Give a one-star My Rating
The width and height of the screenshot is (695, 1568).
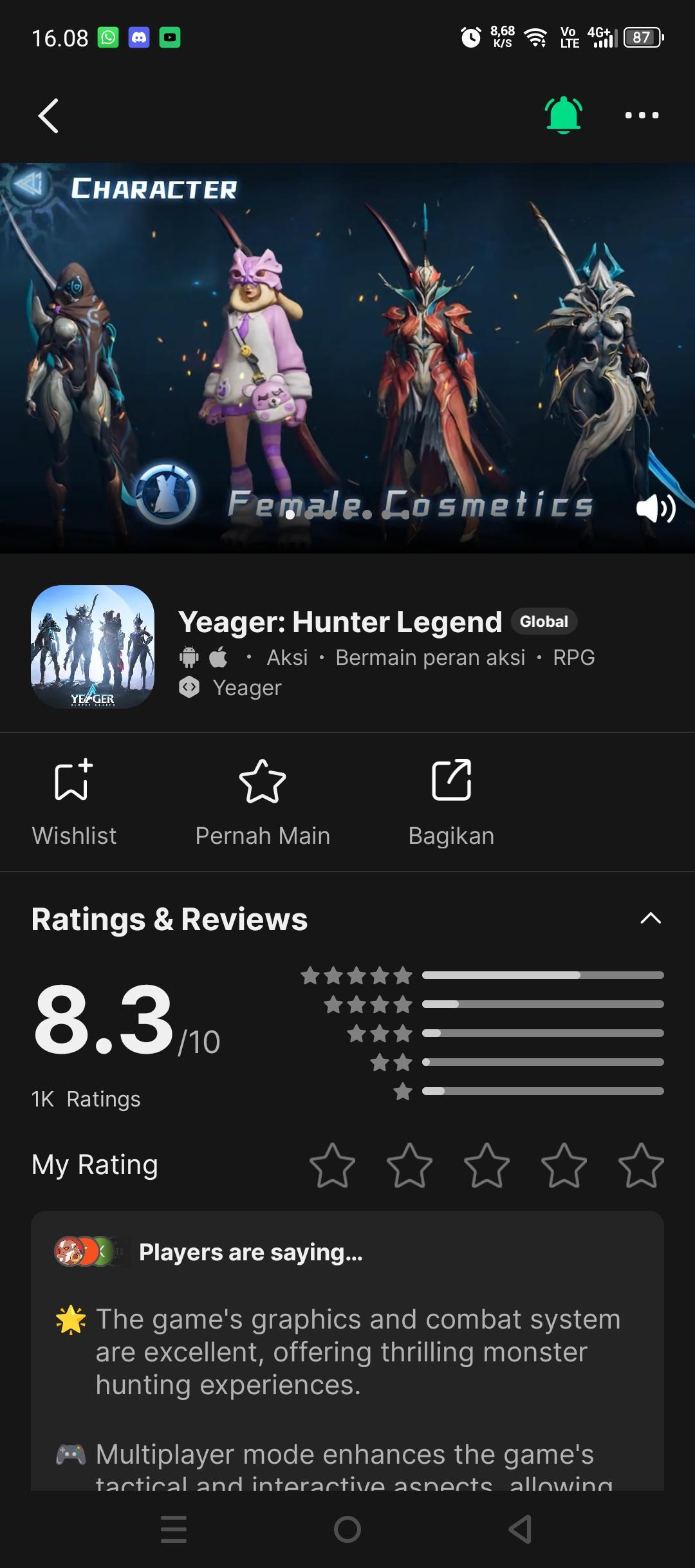(x=332, y=1165)
